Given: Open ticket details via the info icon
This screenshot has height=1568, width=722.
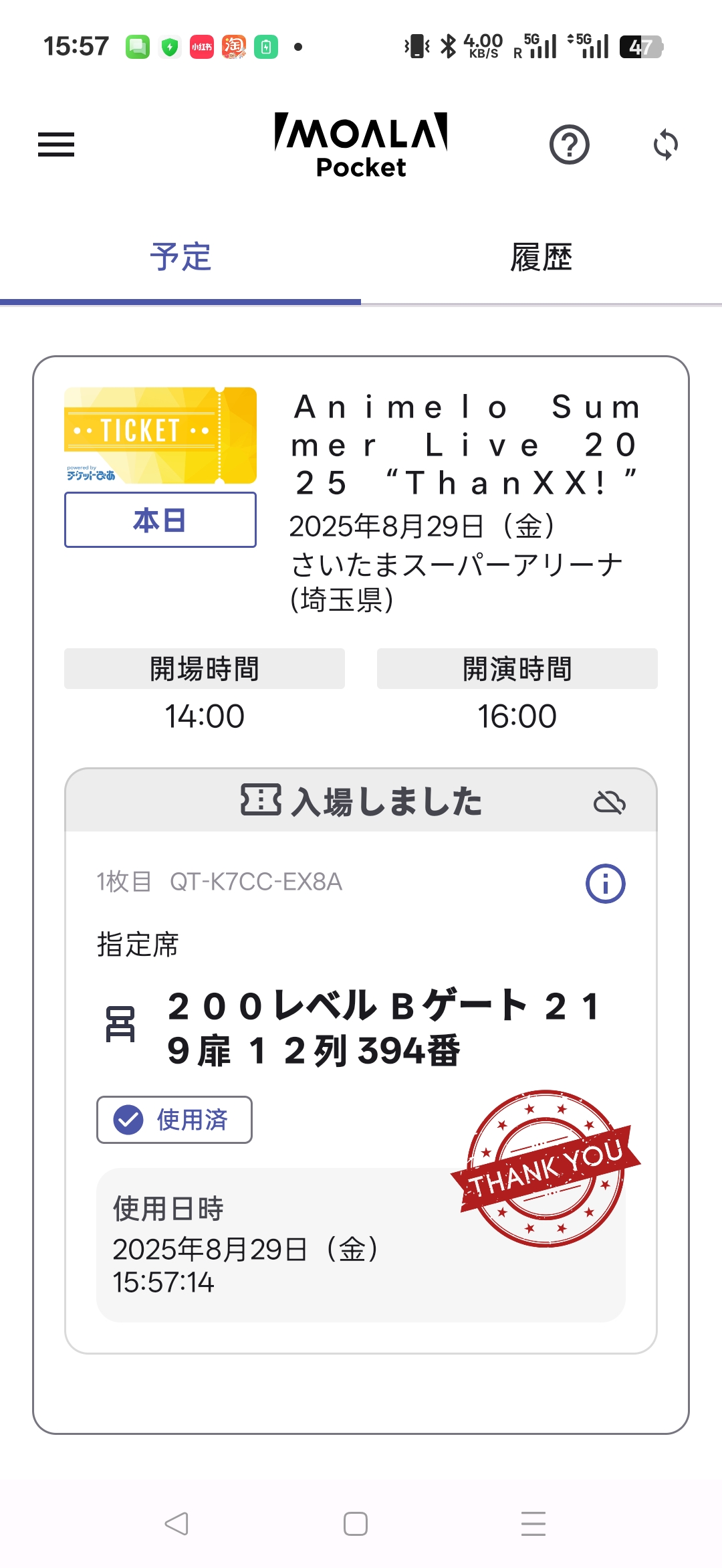Looking at the screenshot, I should [605, 882].
